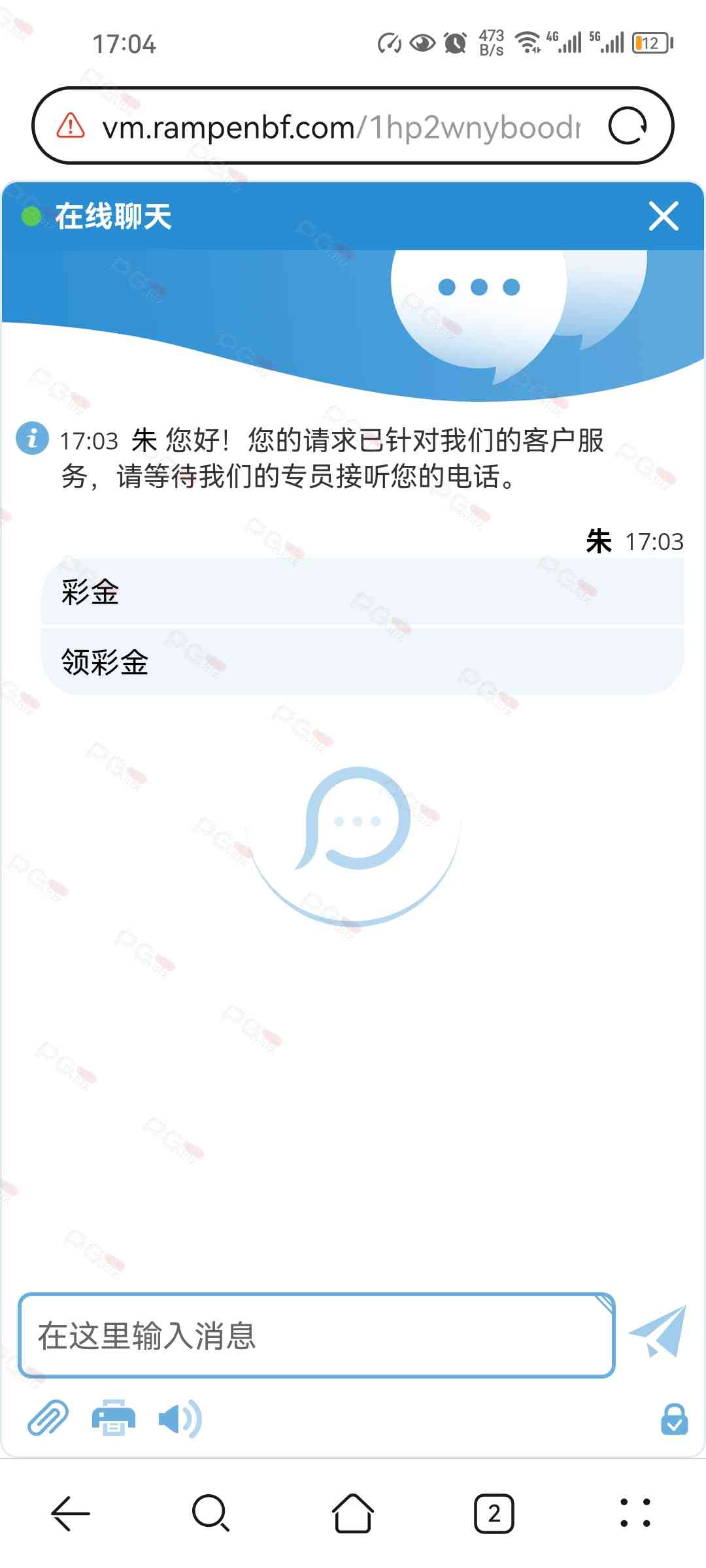The image size is (706, 1568).
Task: Go to the browser home page
Action: [353, 1513]
